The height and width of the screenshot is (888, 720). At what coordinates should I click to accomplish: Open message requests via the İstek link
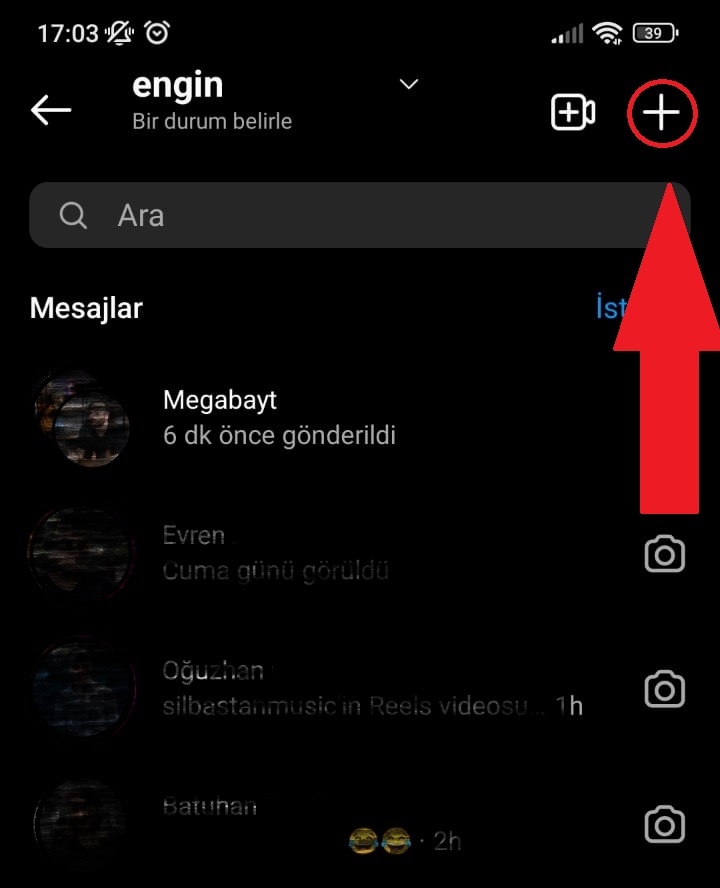618,308
